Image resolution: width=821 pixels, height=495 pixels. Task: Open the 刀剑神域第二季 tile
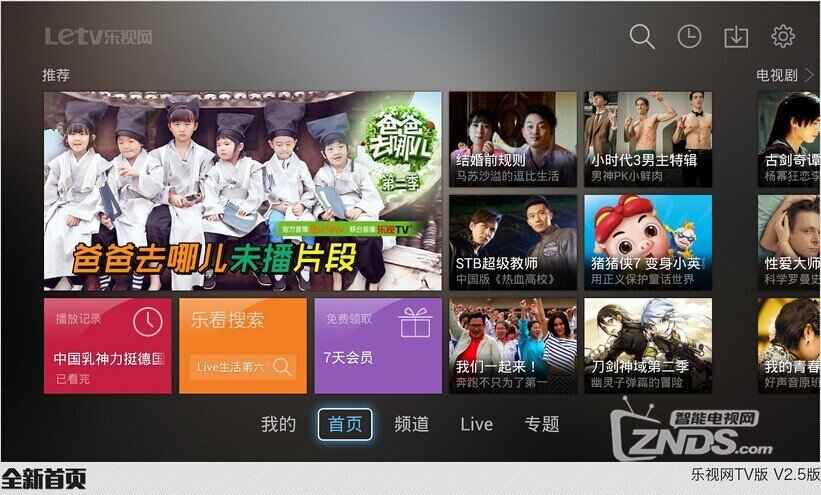(648, 345)
